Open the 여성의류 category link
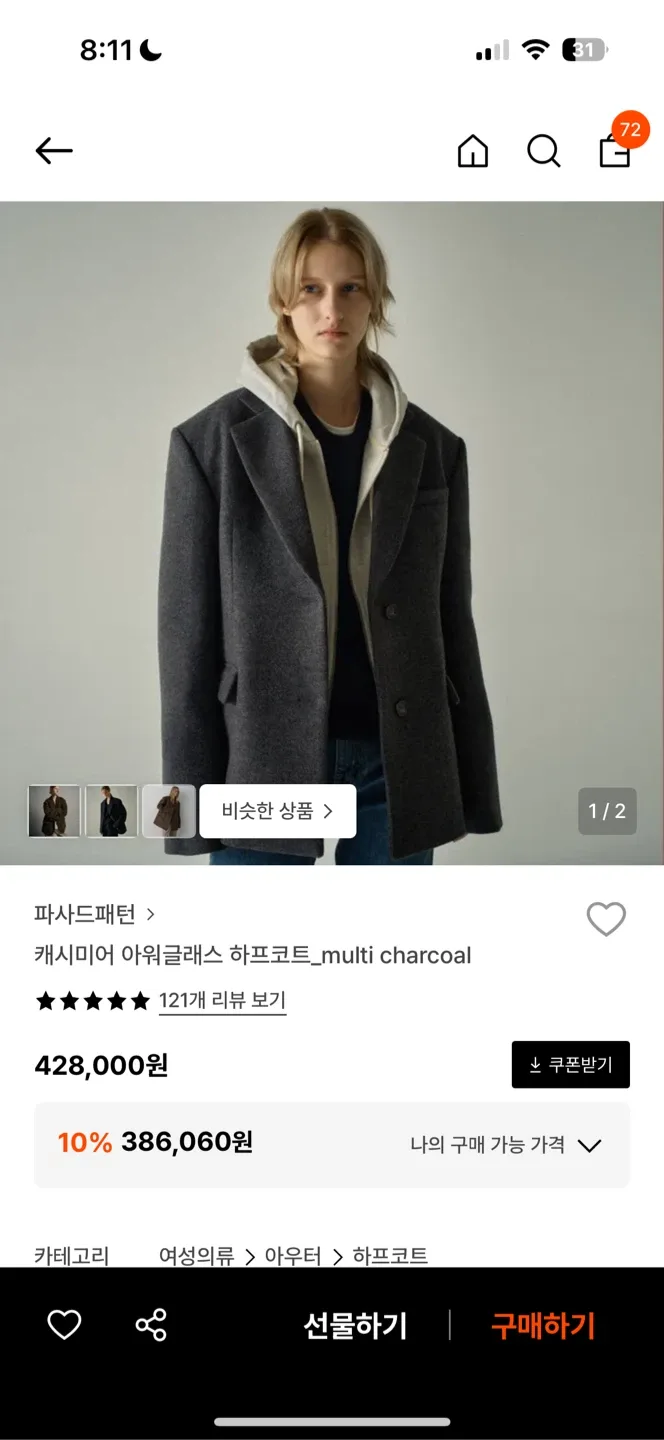 (x=196, y=1255)
